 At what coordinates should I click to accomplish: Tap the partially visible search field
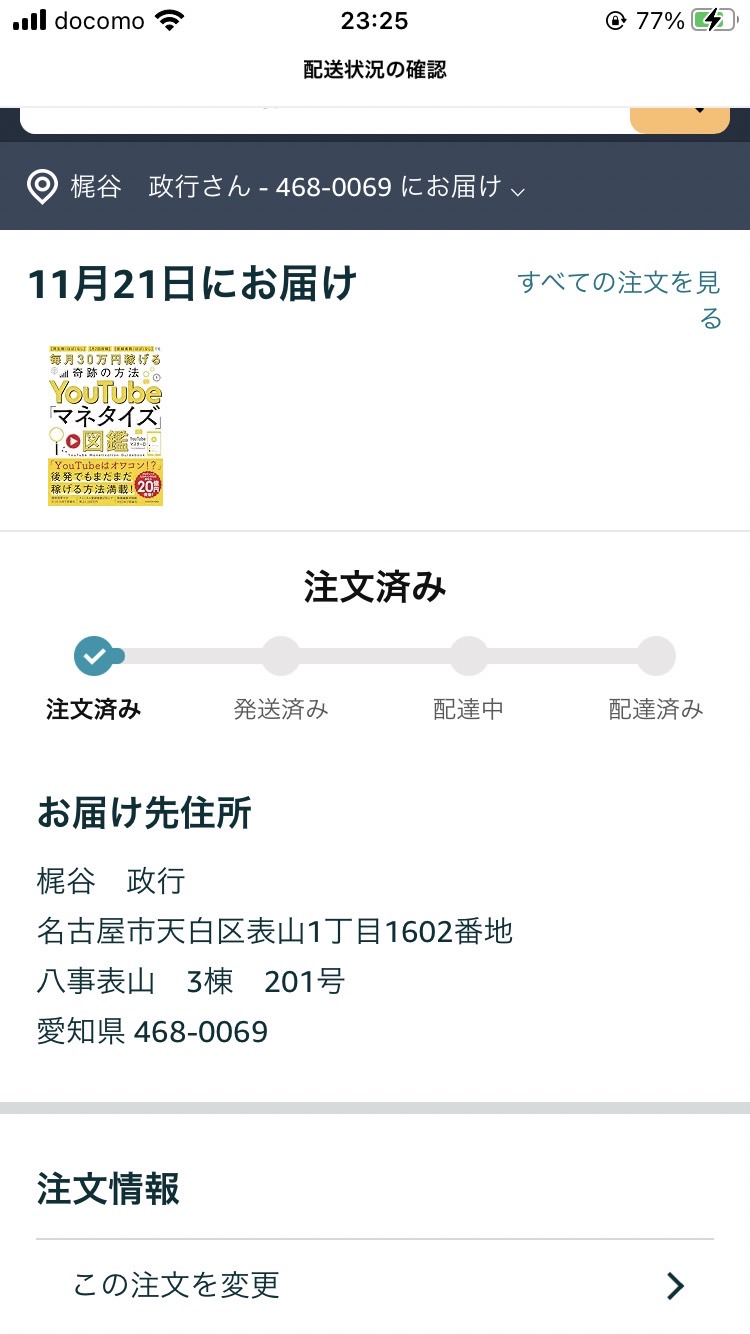coord(325,119)
